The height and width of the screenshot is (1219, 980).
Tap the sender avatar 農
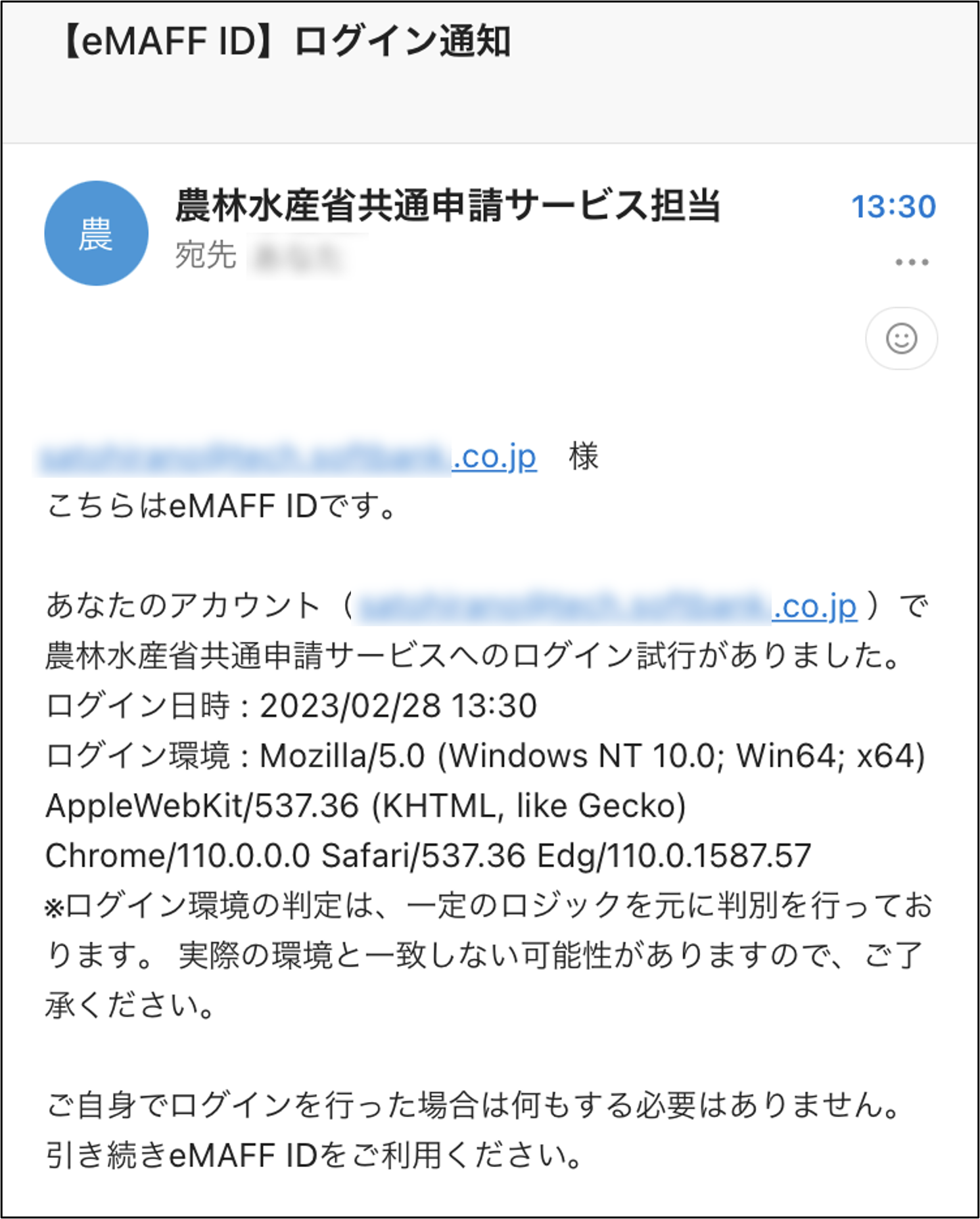point(96,233)
